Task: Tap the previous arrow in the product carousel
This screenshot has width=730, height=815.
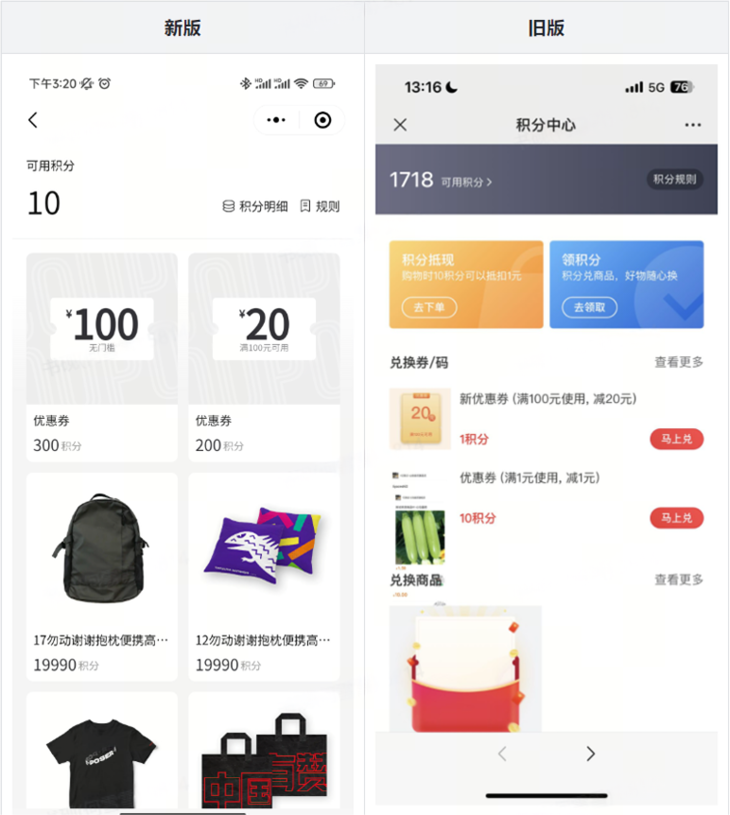Action: pyautogui.click(x=501, y=754)
